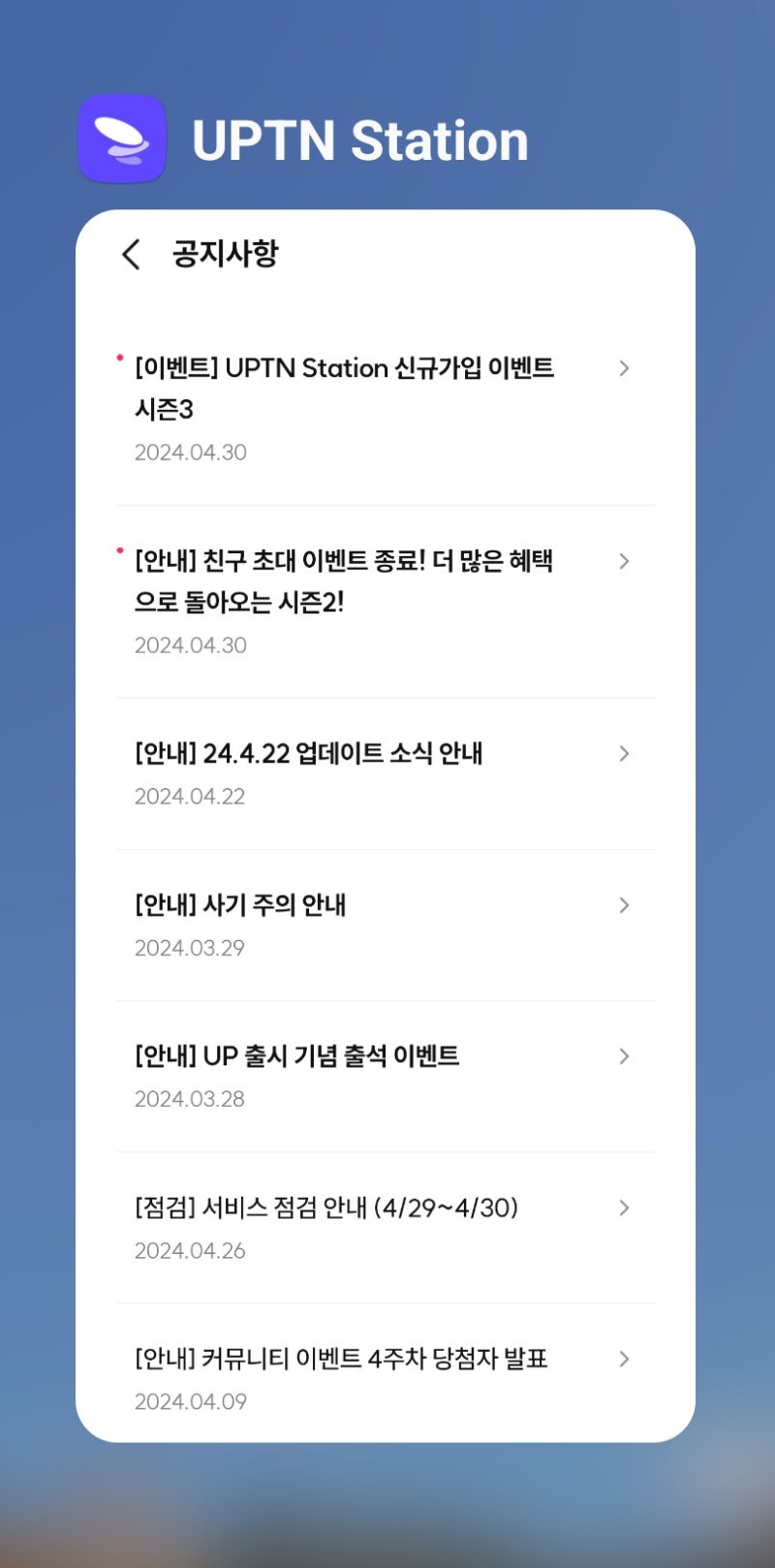775x1568 pixels.
Task: Tap the UPTN Station title text
Action: pos(359,139)
